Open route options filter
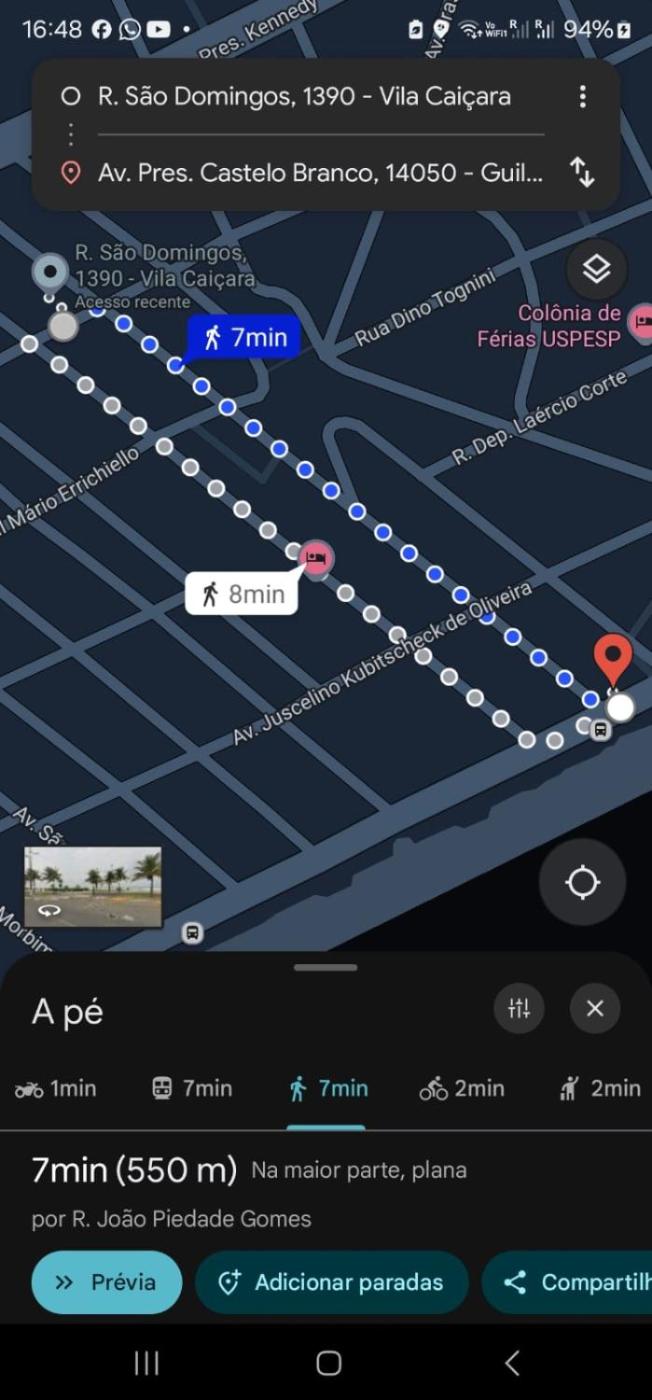Screen dimensions: 652x1400 [x=519, y=1009]
